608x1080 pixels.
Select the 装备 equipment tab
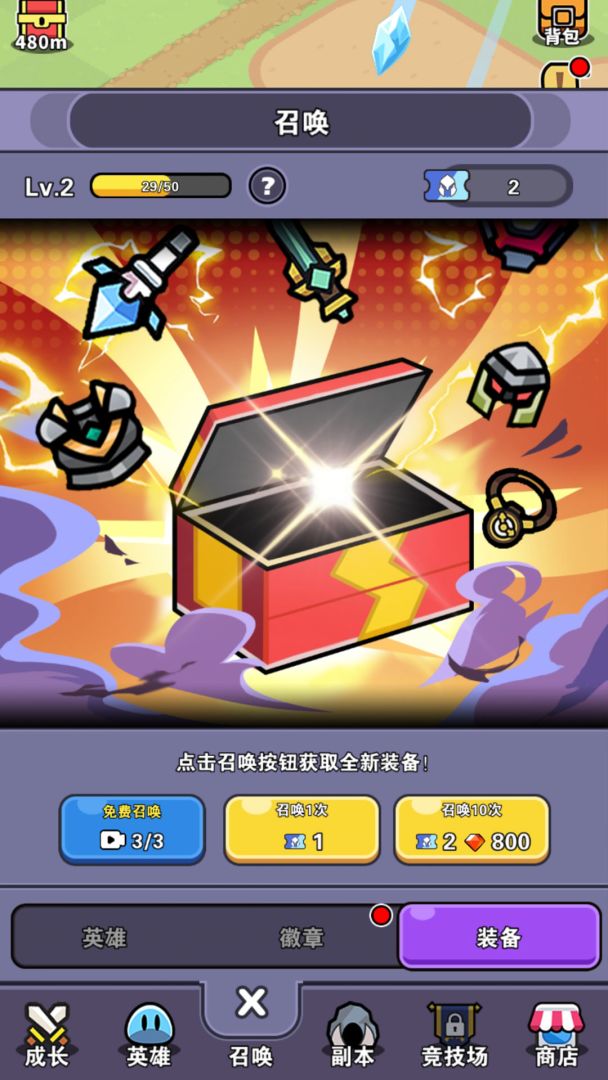click(x=498, y=937)
